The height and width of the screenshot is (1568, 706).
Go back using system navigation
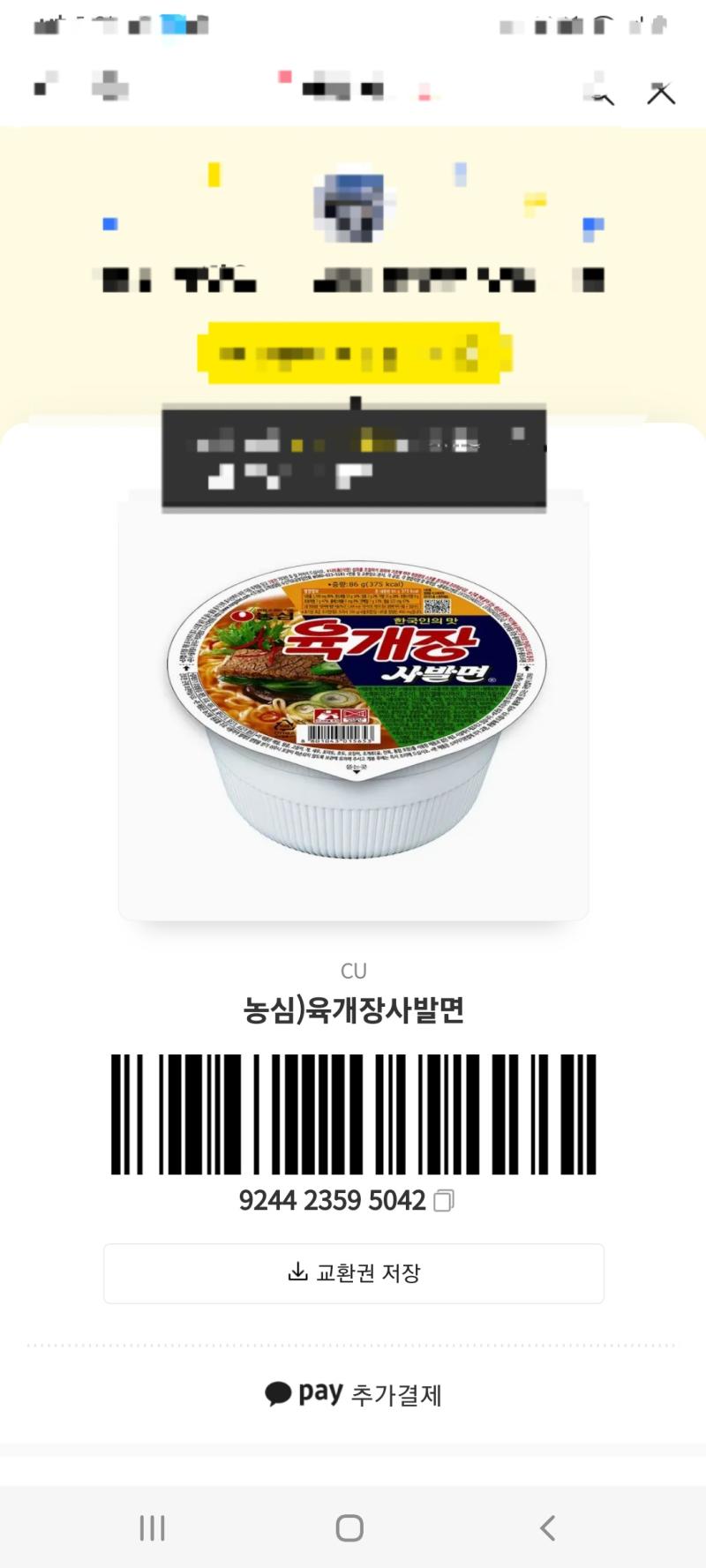(x=547, y=1527)
